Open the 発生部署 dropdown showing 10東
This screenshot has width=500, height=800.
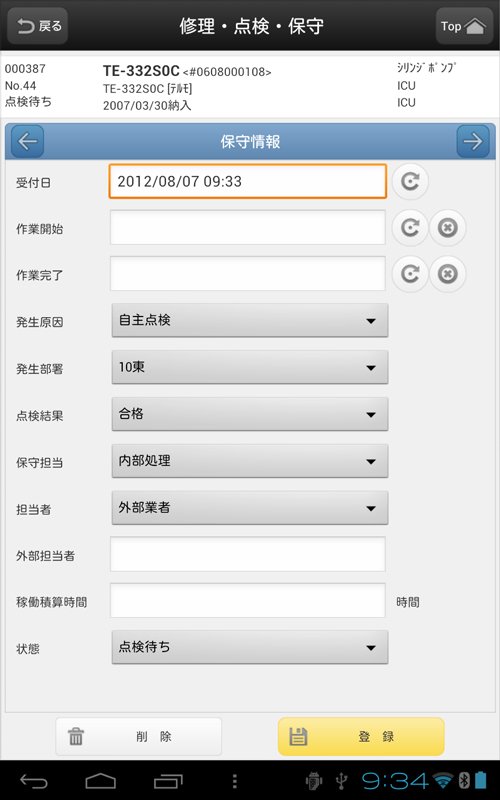(x=249, y=367)
